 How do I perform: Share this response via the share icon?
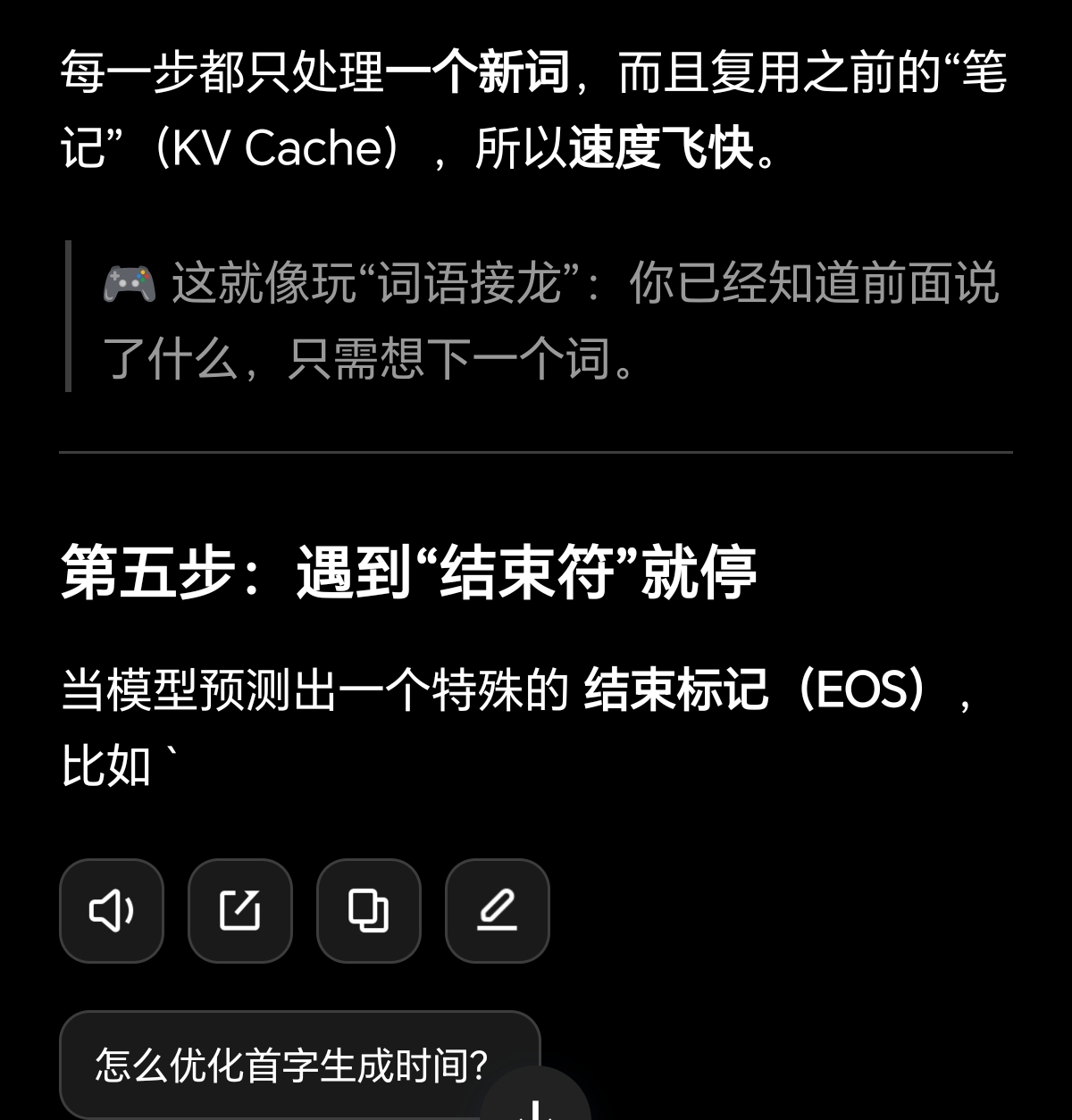240,910
